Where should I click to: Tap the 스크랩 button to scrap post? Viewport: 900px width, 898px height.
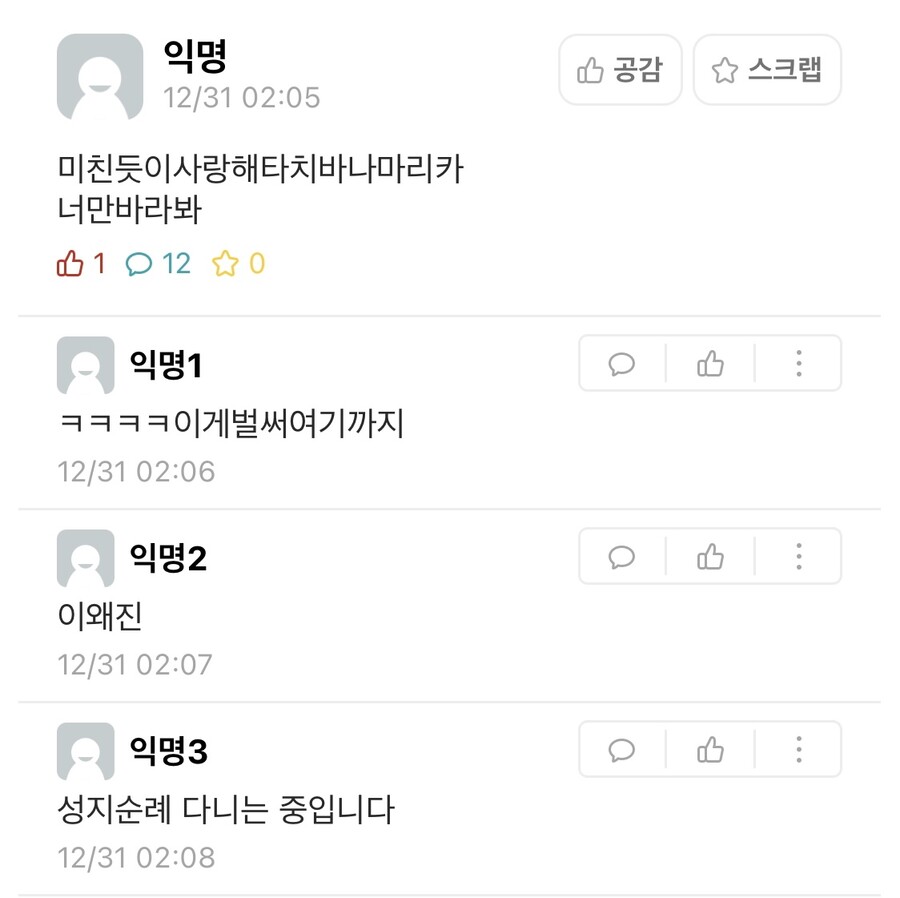[767, 70]
